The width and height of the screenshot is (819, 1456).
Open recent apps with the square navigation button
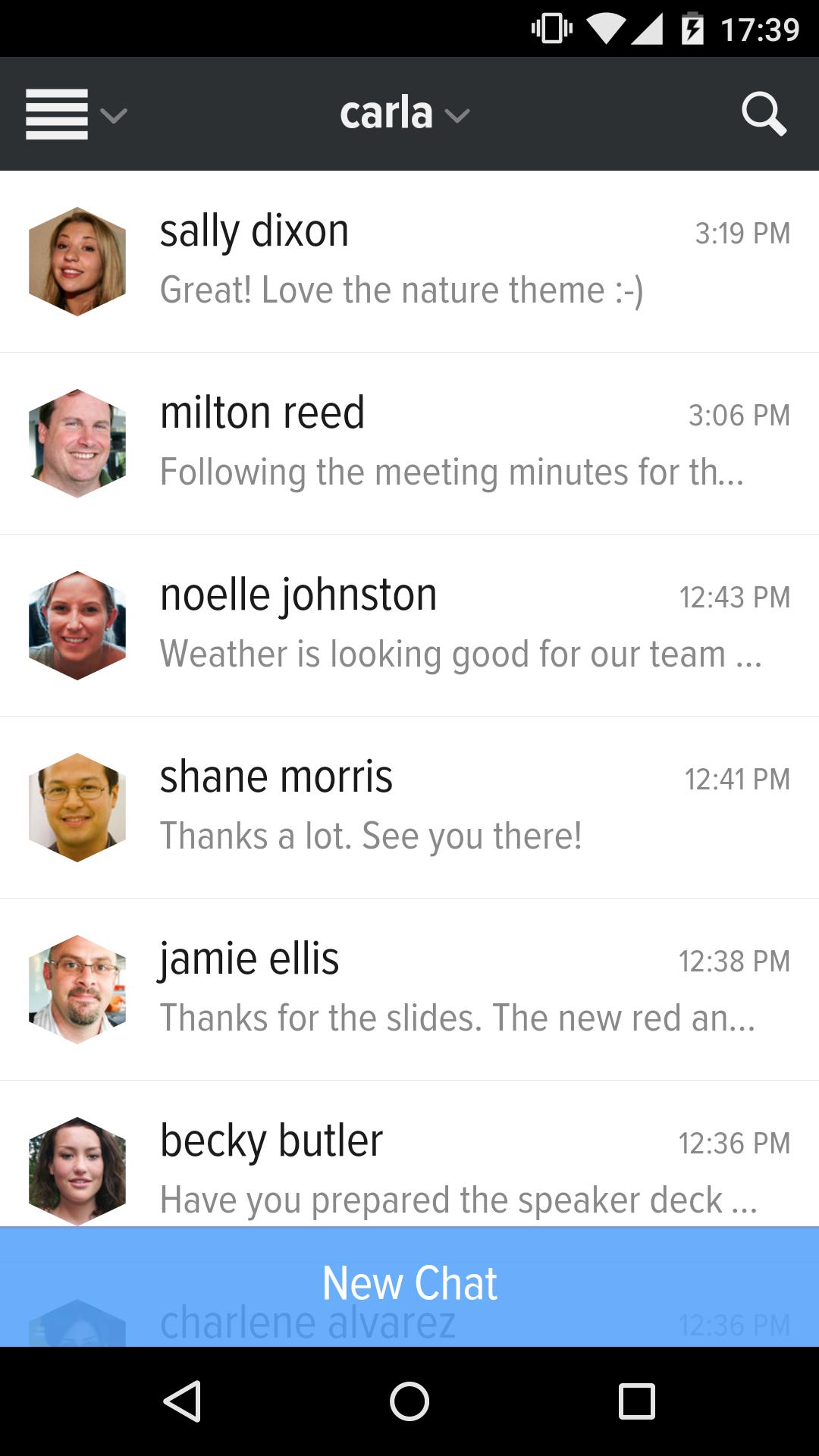(637, 1401)
